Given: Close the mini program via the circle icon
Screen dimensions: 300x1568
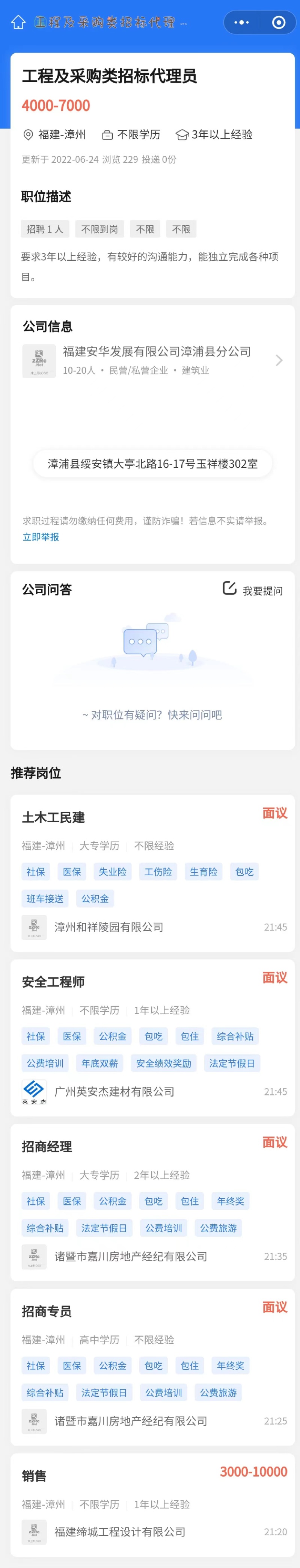Looking at the screenshot, I should (279, 23).
